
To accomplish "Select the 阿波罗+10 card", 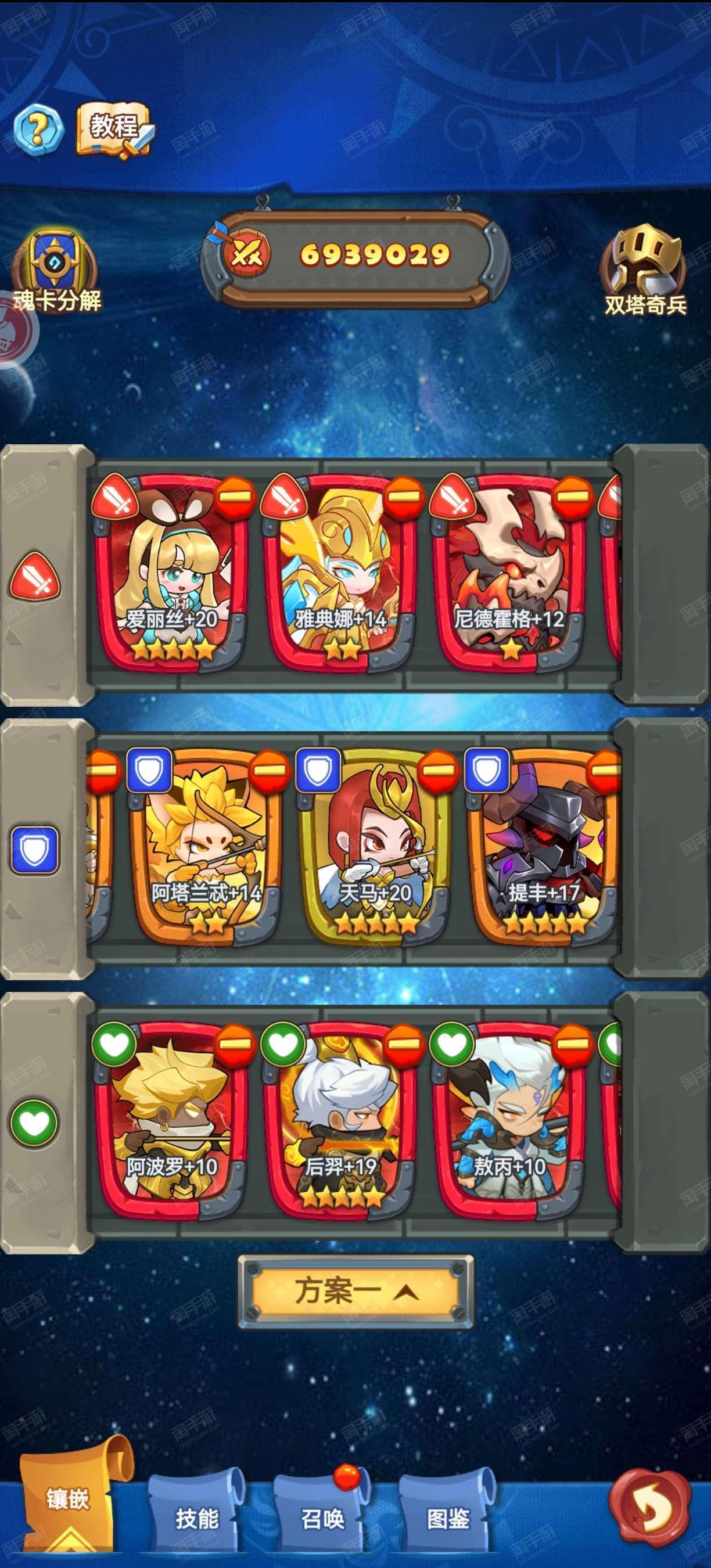I will pyautogui.click(x=172, y=1121).
